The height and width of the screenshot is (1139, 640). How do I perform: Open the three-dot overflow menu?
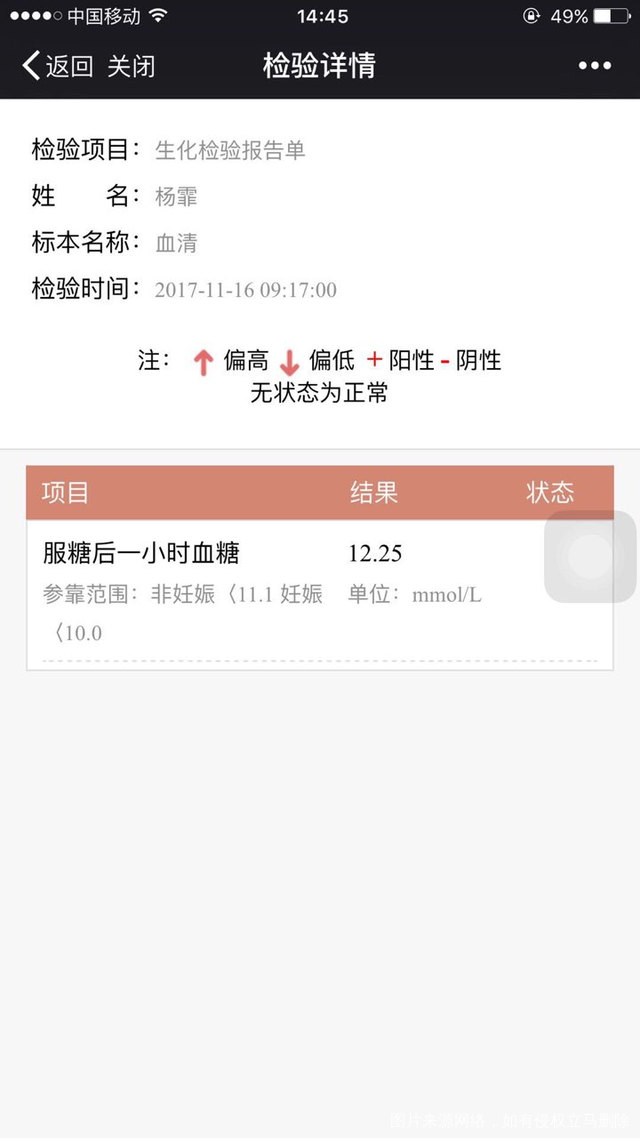pyautogui.click(x=594, y=66)
